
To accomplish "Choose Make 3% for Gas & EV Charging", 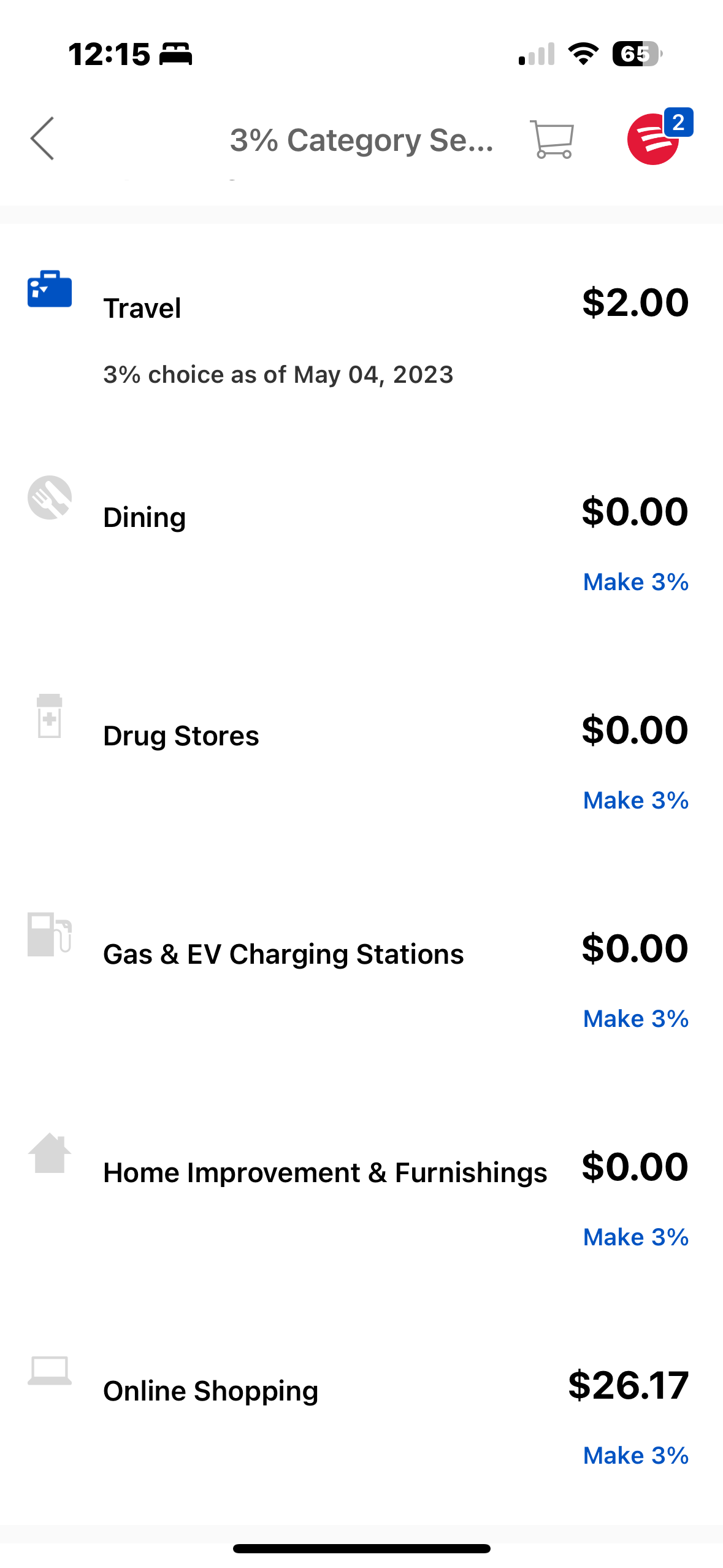I will click(x=635, y=1018).
